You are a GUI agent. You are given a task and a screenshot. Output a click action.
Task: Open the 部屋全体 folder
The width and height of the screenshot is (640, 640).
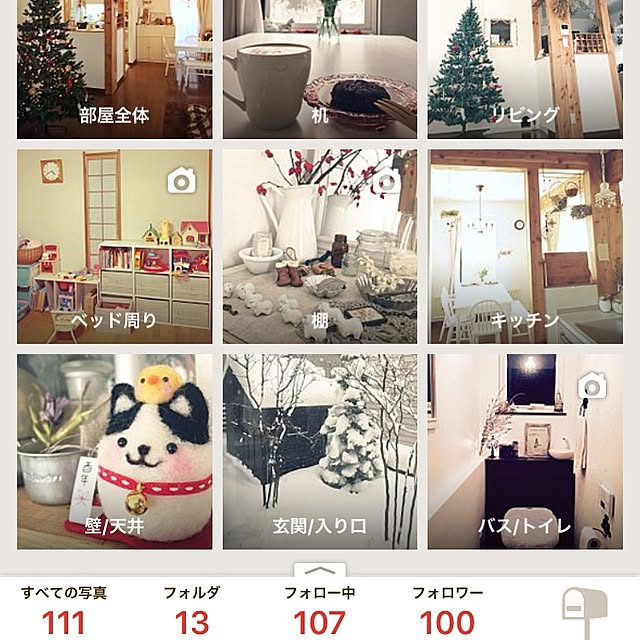click(114, 70)
